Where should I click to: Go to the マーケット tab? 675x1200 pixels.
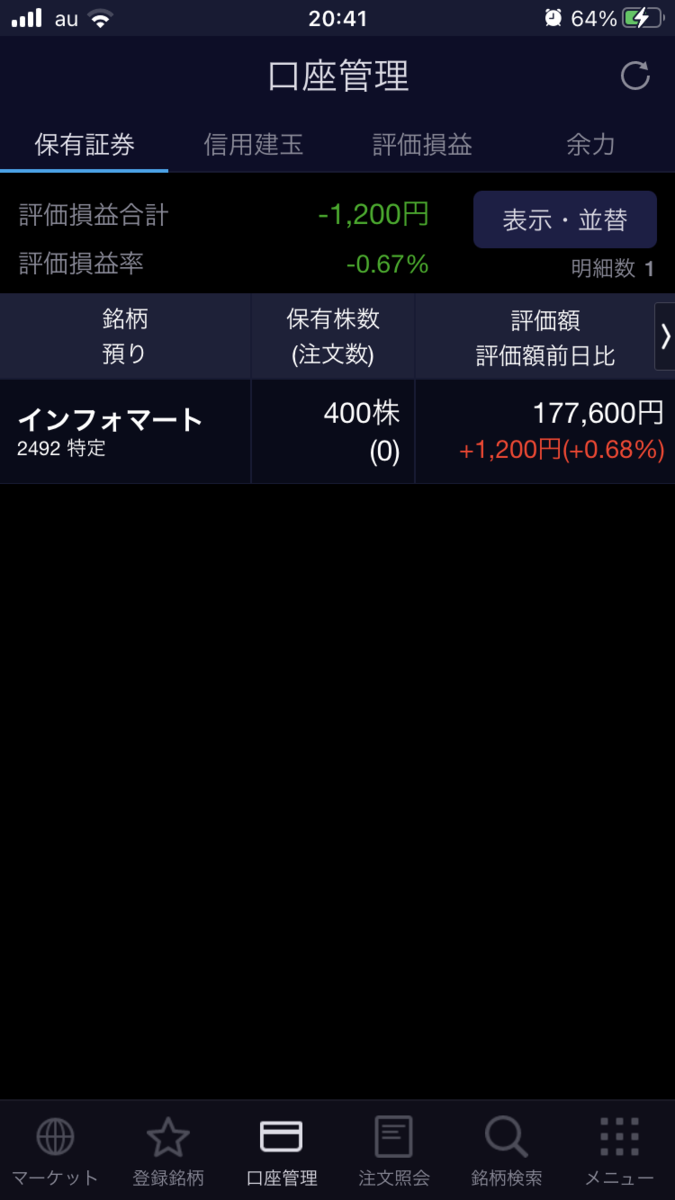(55, 1152)
